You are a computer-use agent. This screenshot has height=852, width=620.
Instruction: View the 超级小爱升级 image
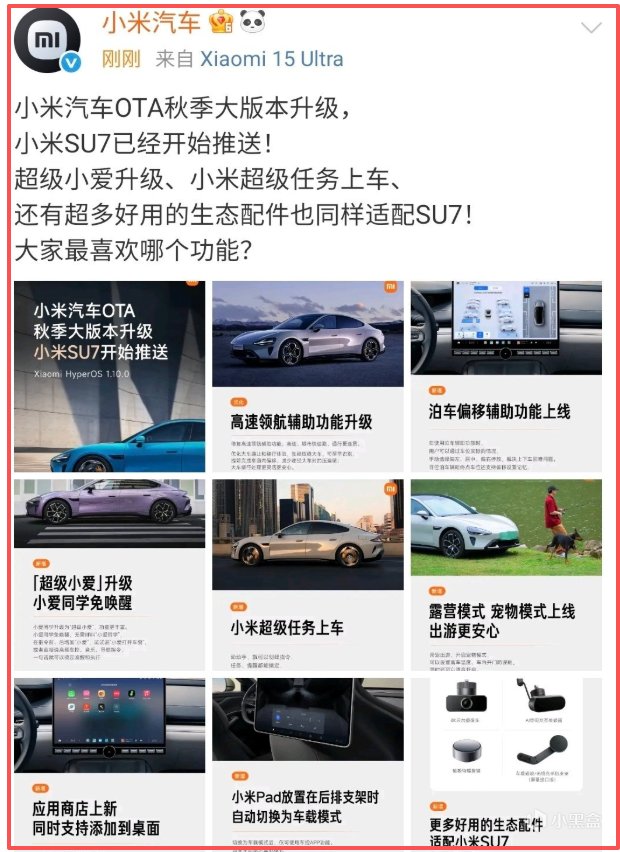(x=109, y=573)
